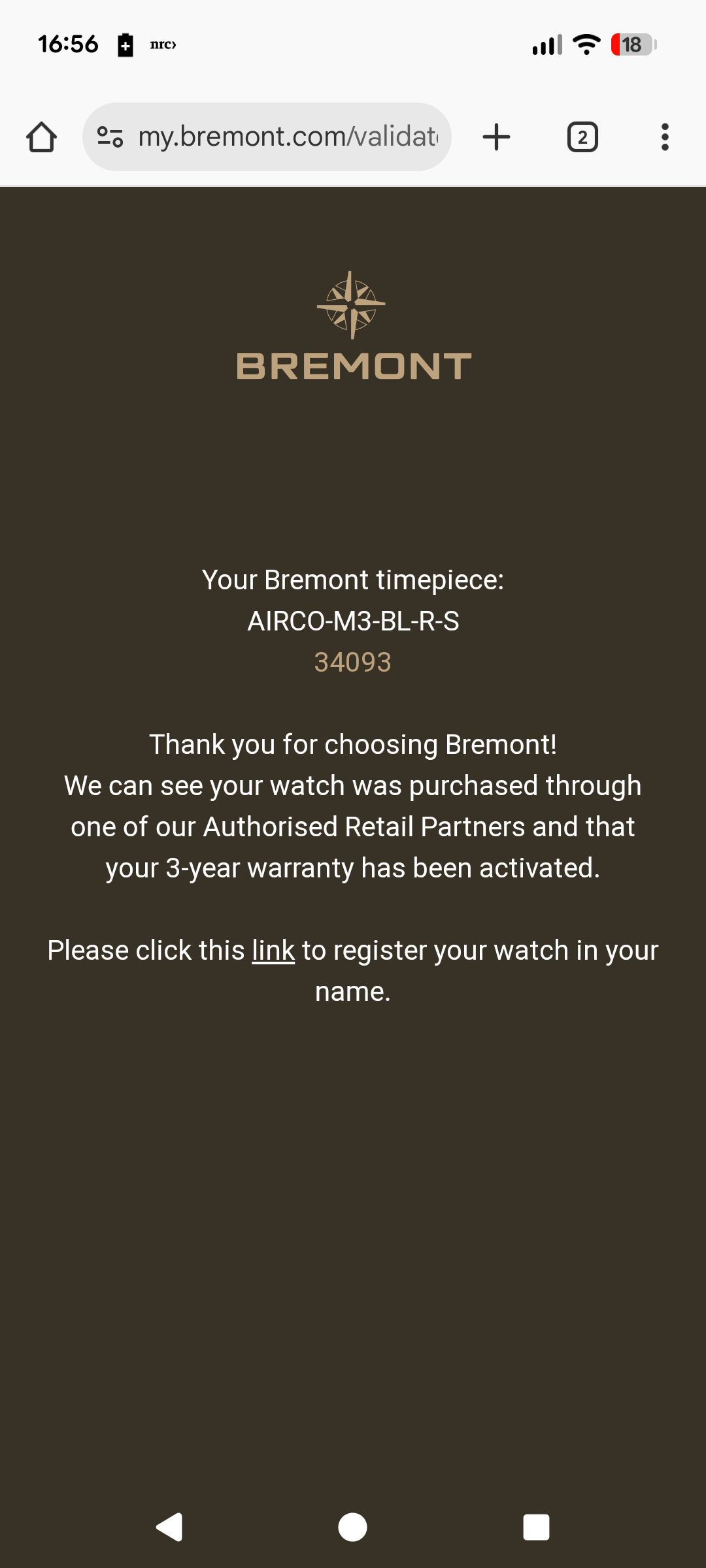Viewport: 706px width, 1568px height.
Task: Open a new browser tab
Action: click(x=496, y=137)
